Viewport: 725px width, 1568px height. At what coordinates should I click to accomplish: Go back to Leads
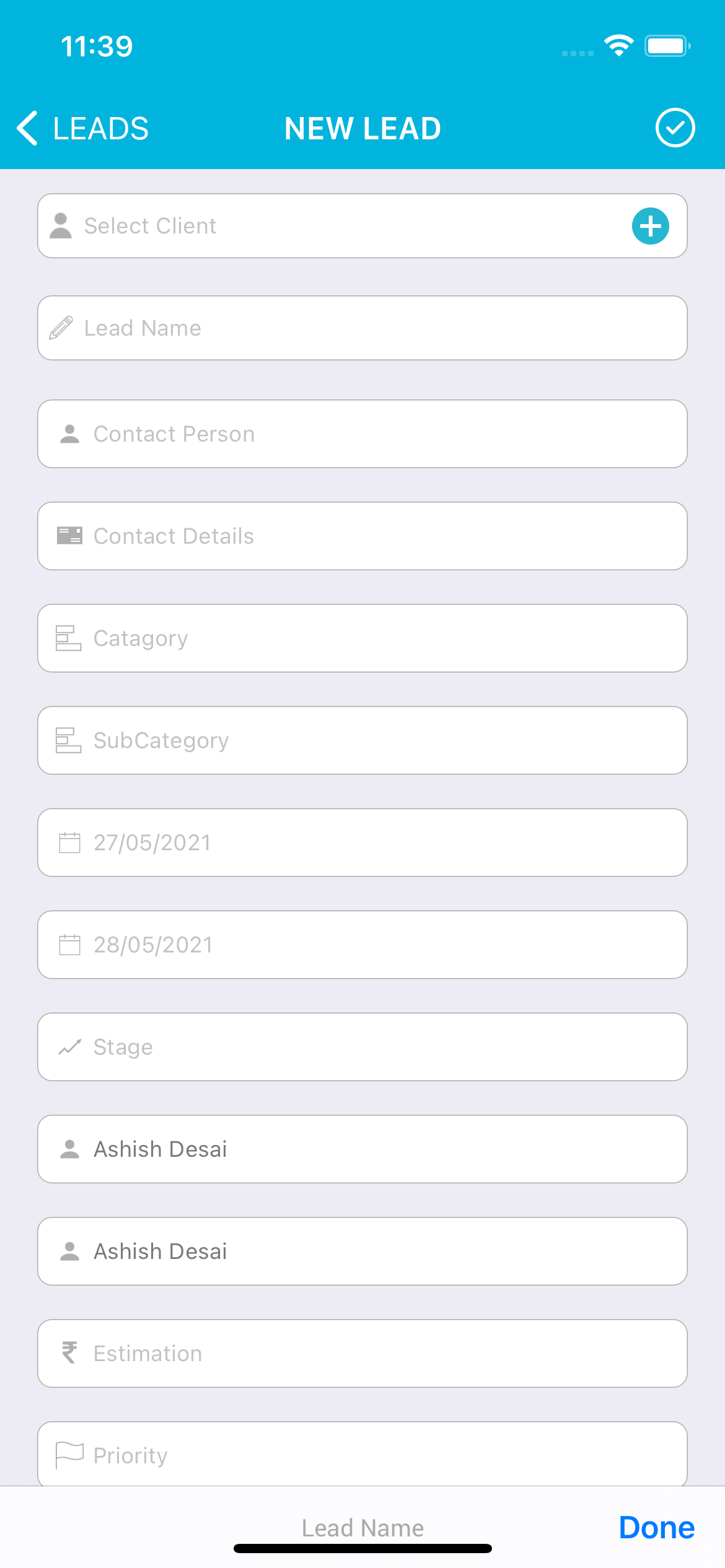(x=83, y=129)
